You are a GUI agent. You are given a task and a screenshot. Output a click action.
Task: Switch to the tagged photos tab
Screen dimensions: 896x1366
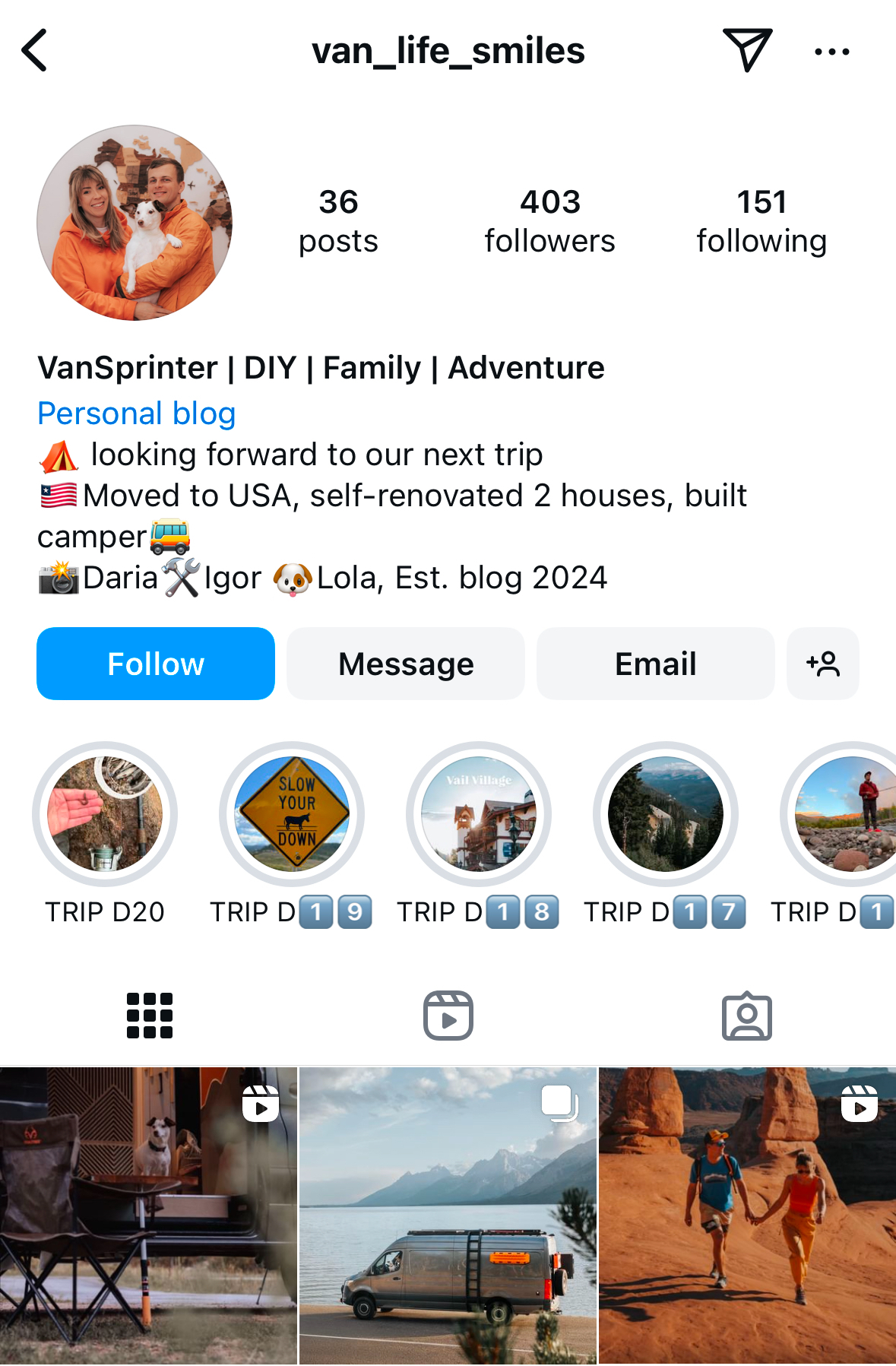(x=747, y=1016)
